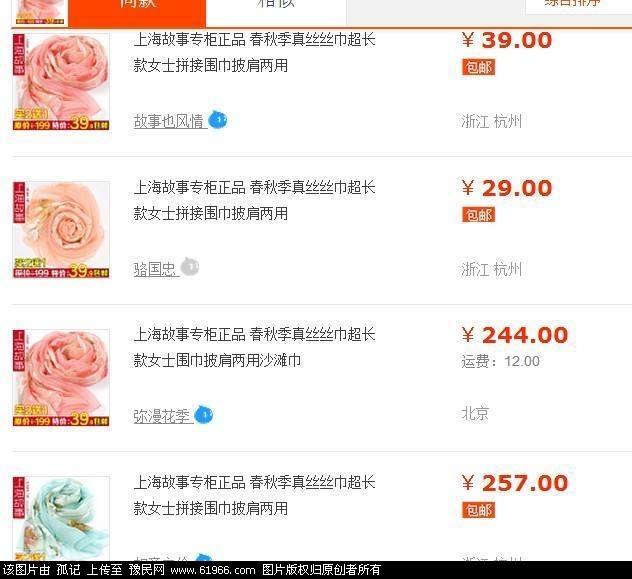Screen dimensions: 632x579
Task: Chat with seller 弥漫花季 via blue icon
Action: [204, 414]
